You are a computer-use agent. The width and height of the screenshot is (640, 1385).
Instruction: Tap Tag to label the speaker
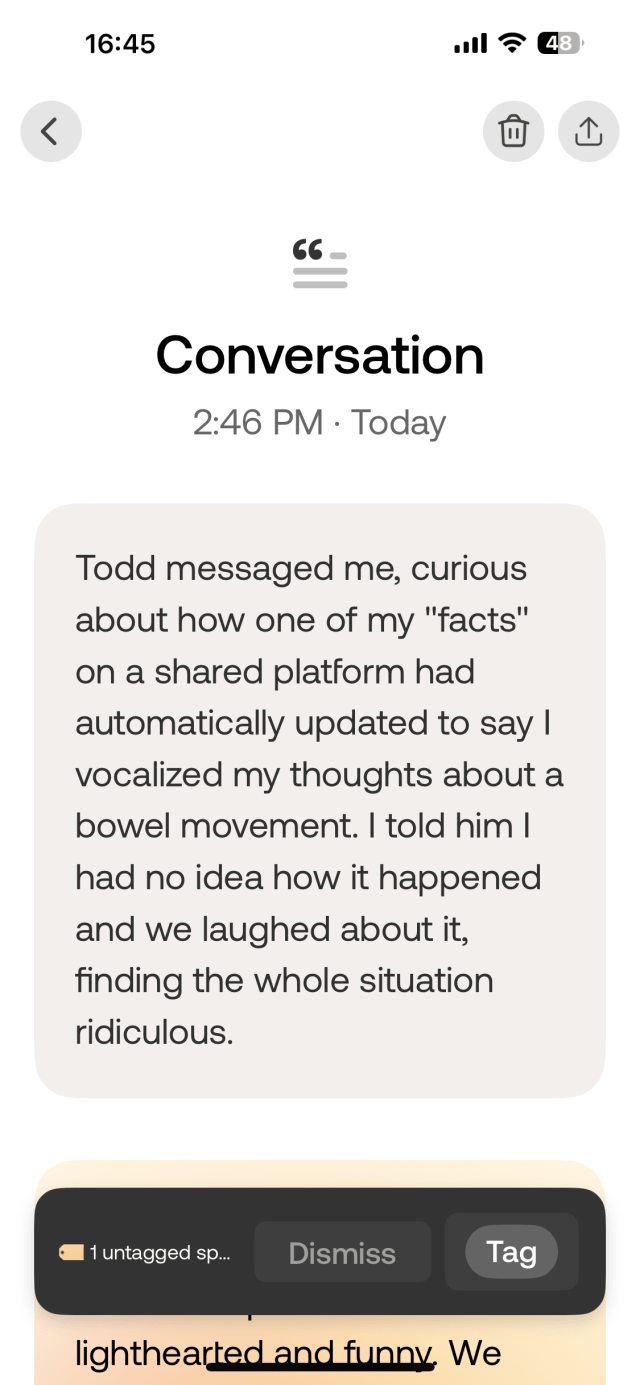[512, 1251]
